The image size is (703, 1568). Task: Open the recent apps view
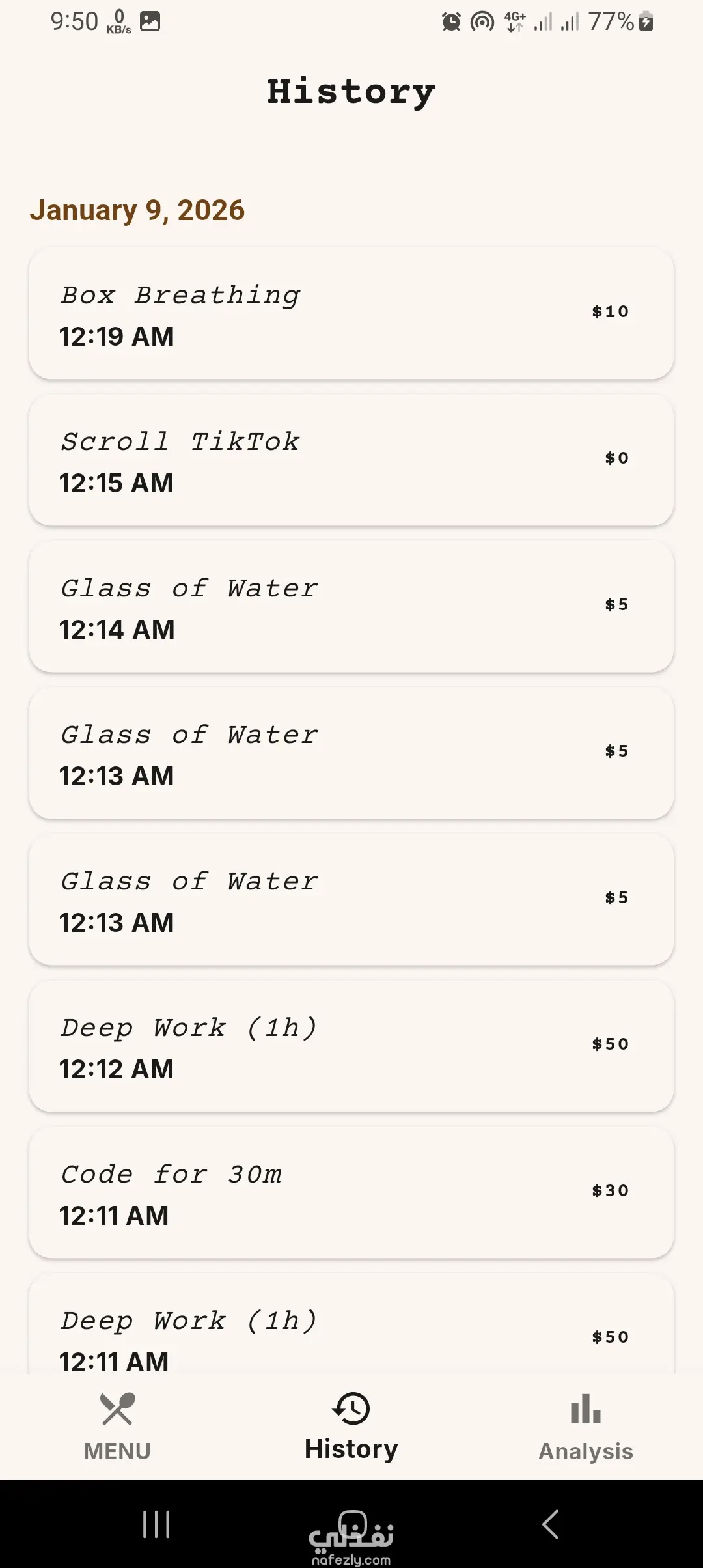(x=156, y=1524)
